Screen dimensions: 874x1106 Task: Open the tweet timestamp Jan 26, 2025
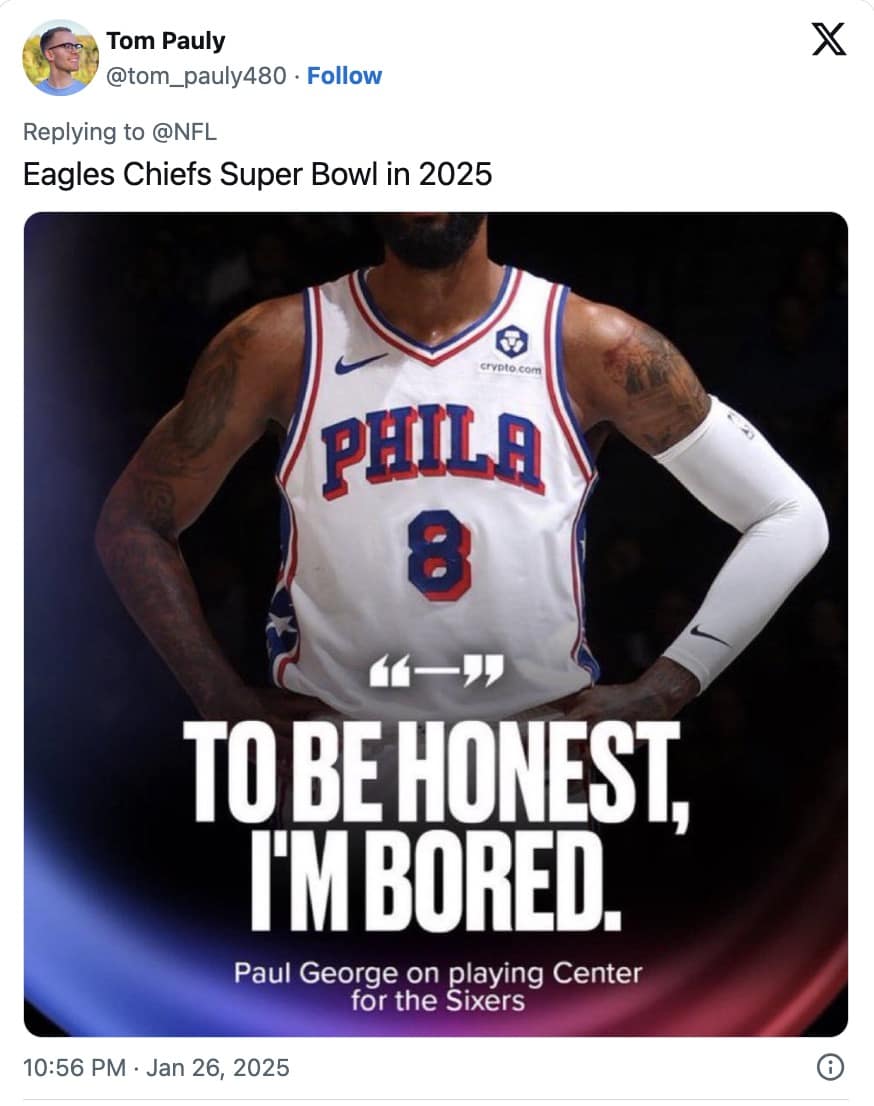pyautogui.click(x=156, y=1068)
